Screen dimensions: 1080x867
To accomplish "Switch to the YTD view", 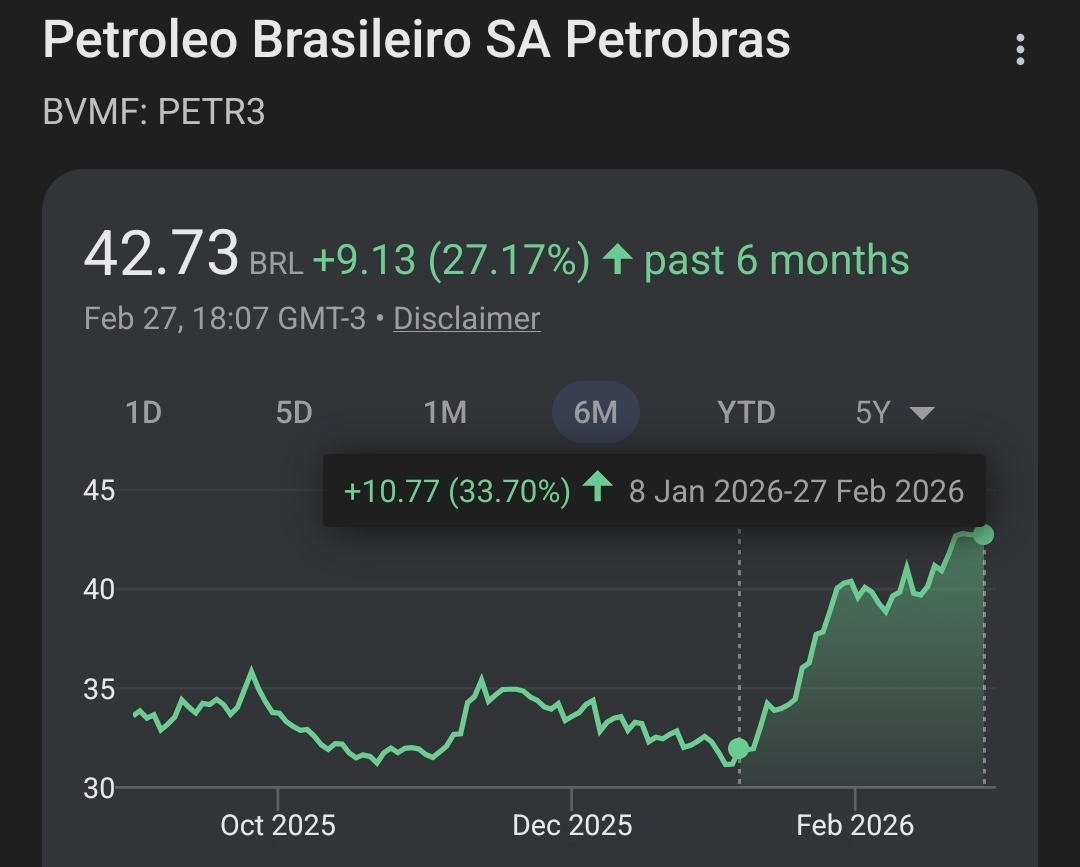I will click(746, 412).
